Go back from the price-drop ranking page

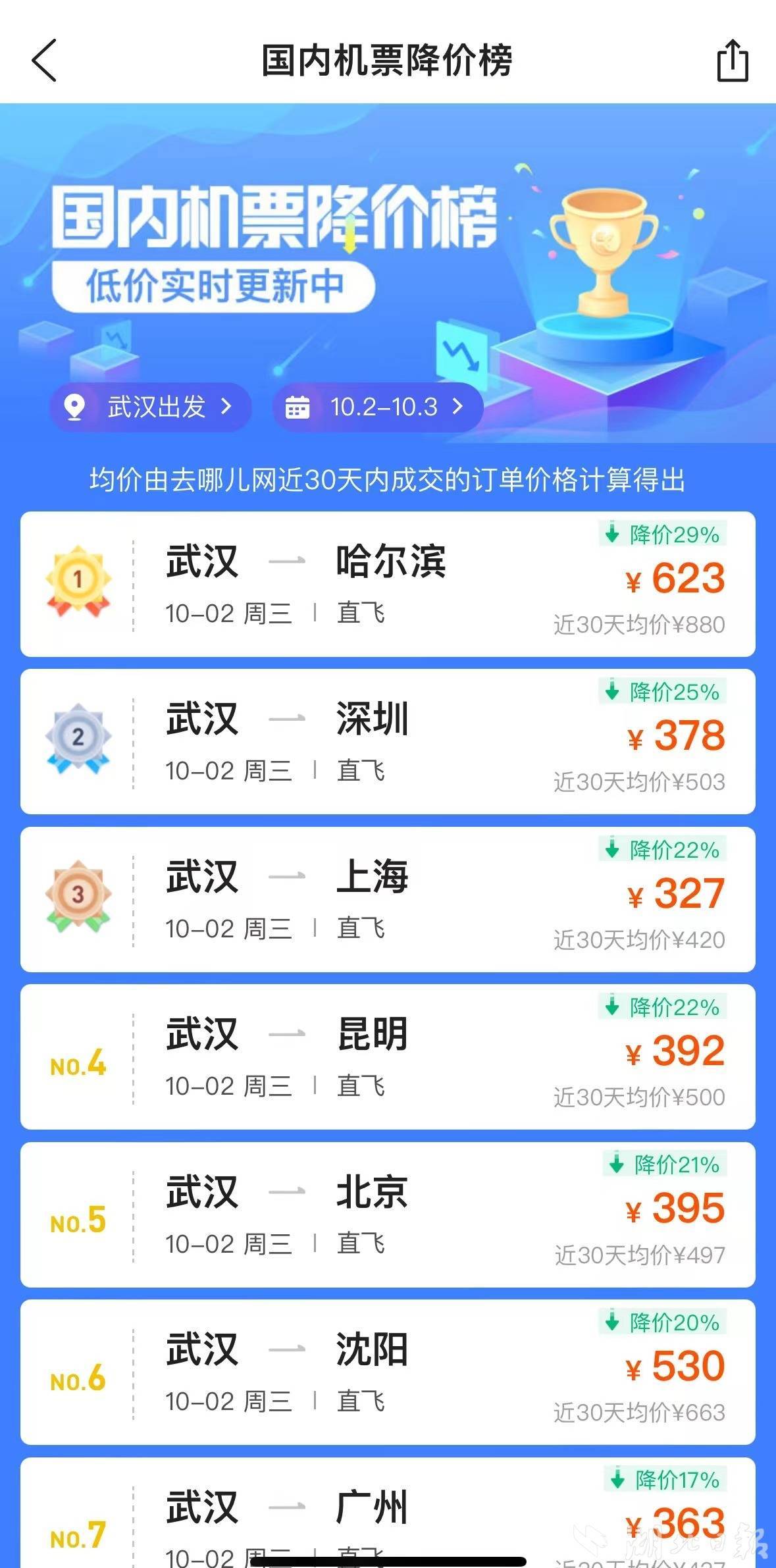tap(44, 61)
